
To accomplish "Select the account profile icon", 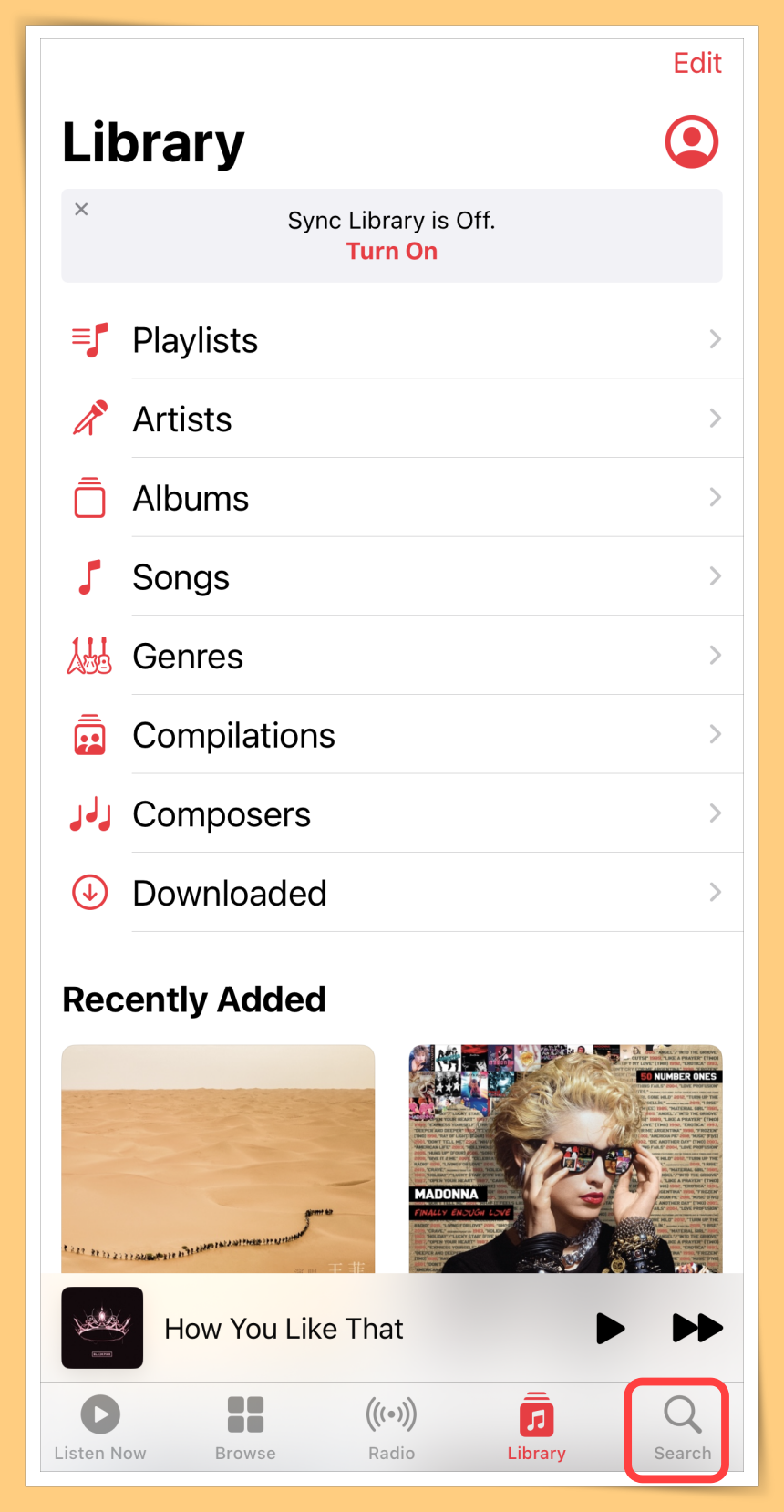I will pos(690,141).
